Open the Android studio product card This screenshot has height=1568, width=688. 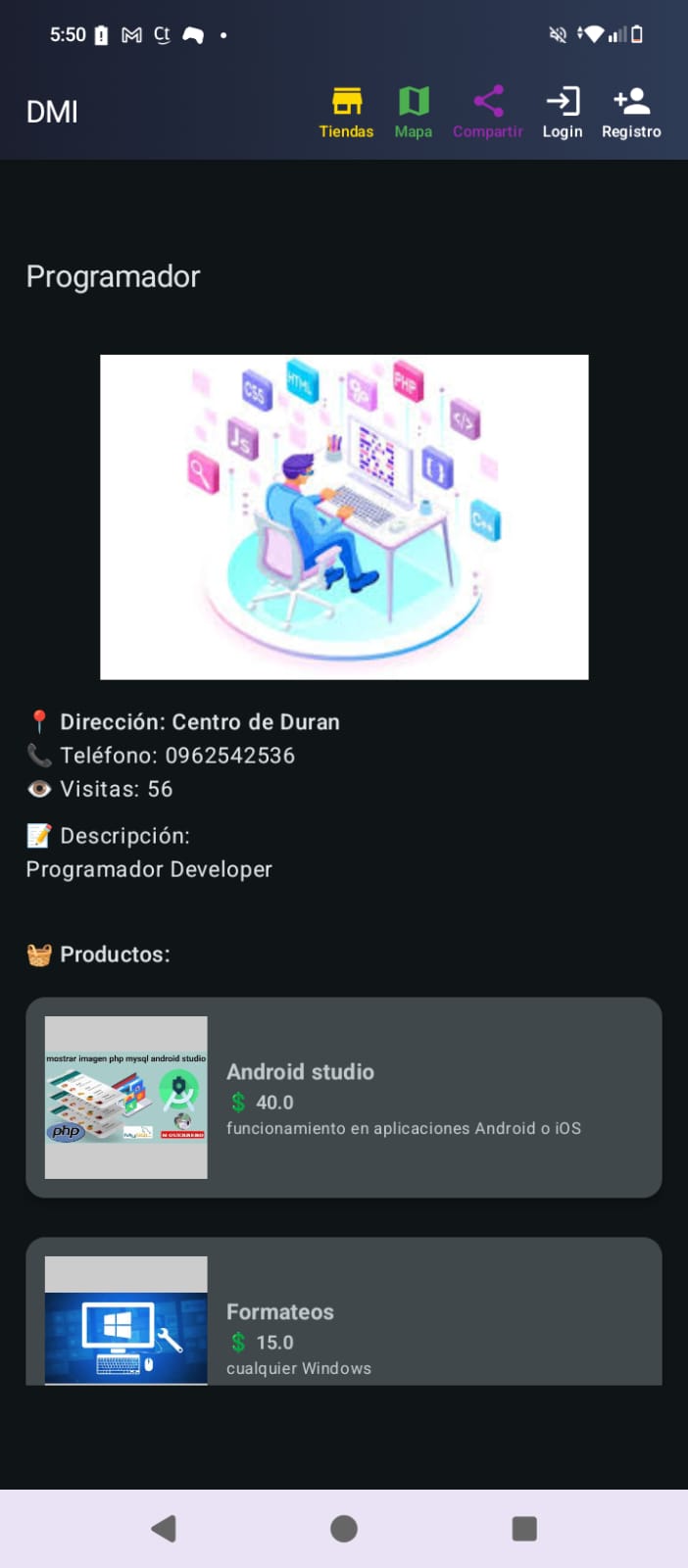point(344,1098)
